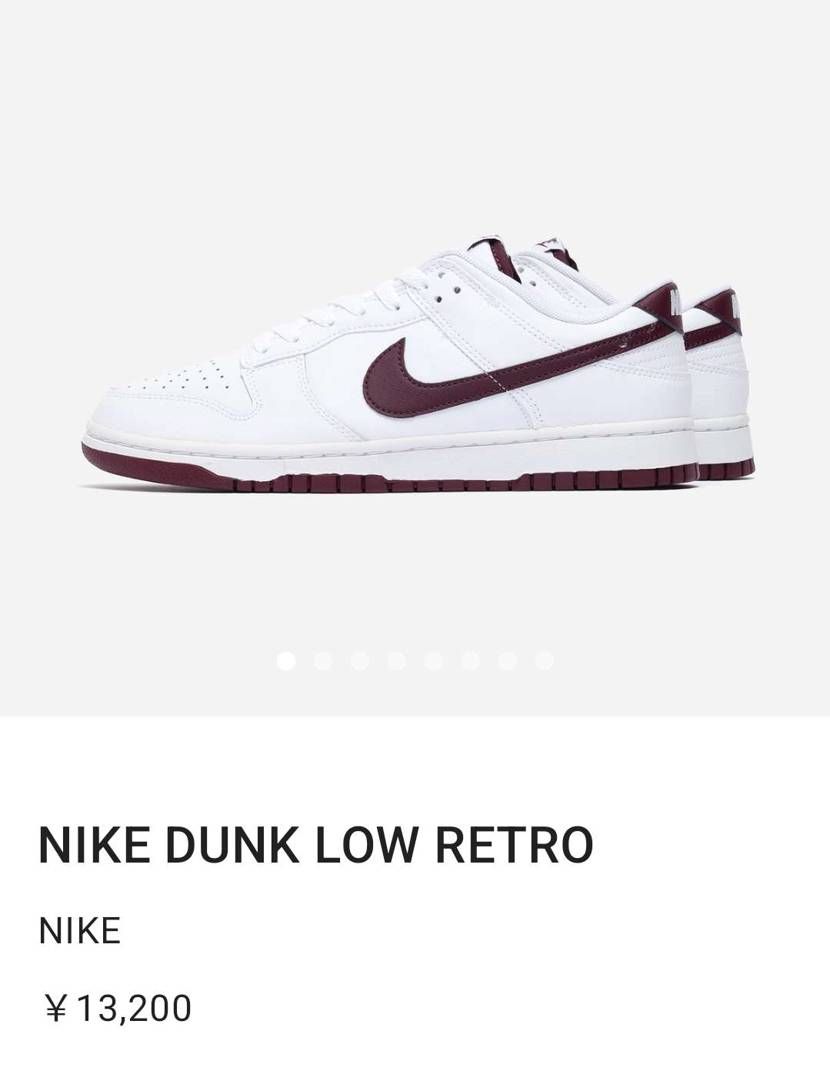Jump to the second image indicator dot

(x=323, y=661)
